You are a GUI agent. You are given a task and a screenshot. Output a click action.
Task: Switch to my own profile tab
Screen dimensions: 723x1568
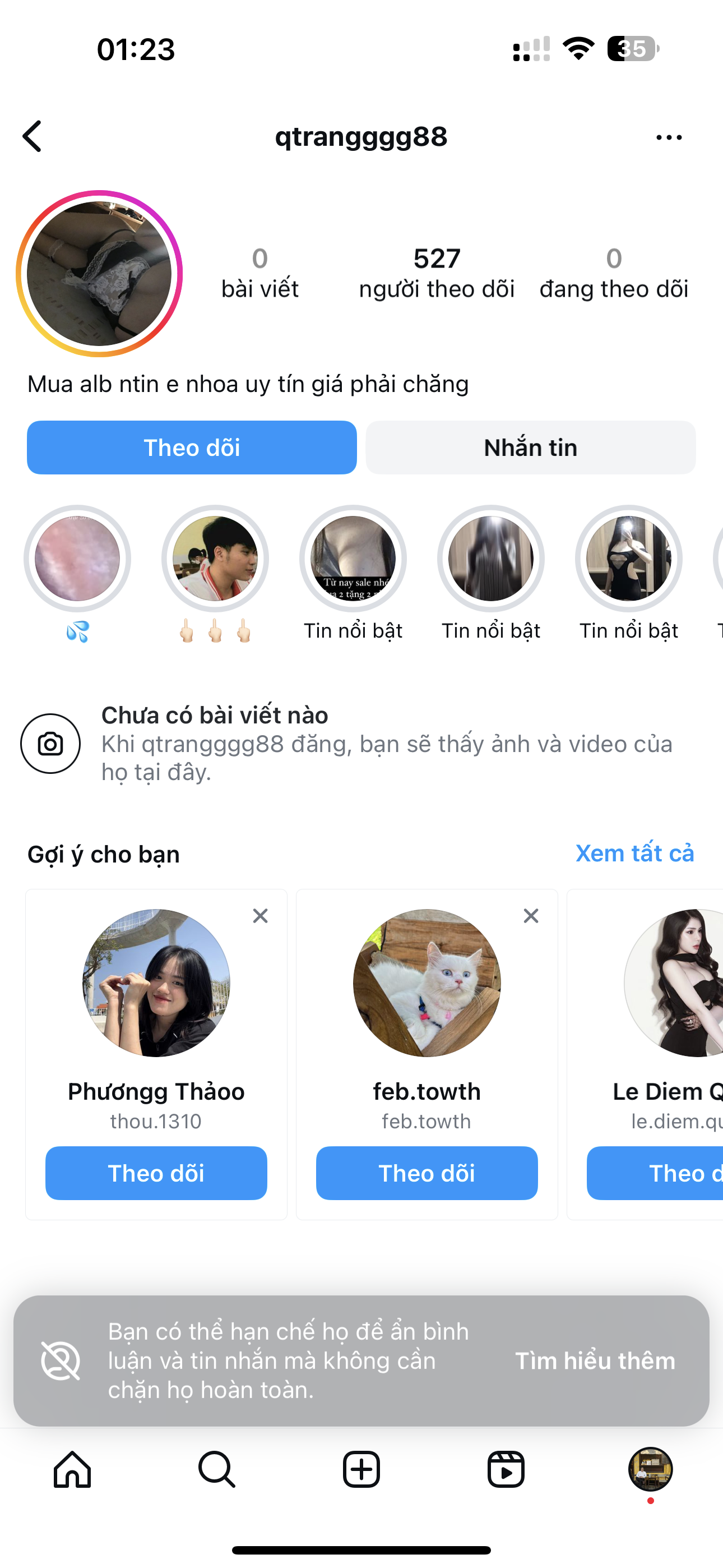click(x=650, y=1469)
